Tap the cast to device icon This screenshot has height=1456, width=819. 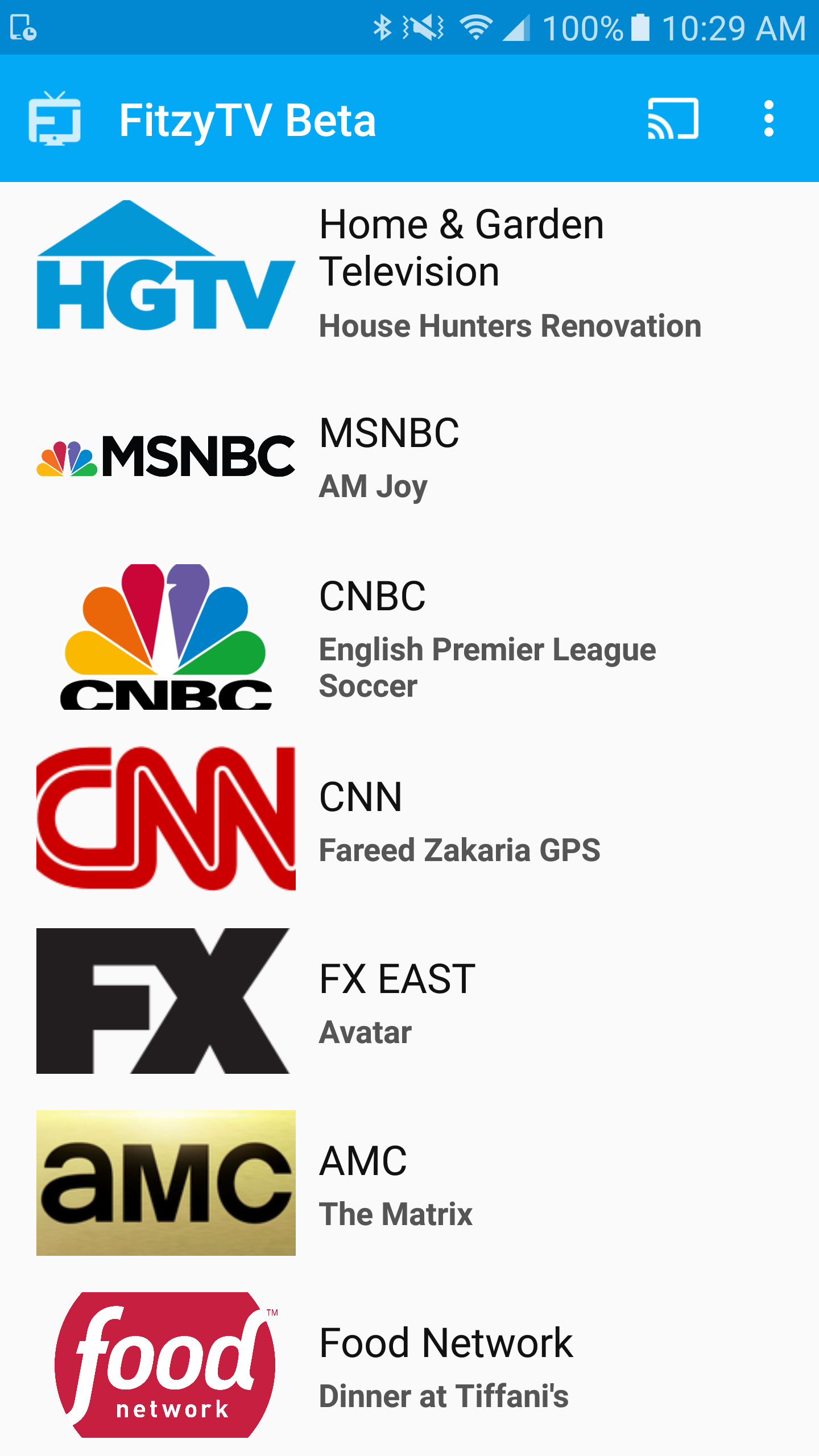(673, 119)
